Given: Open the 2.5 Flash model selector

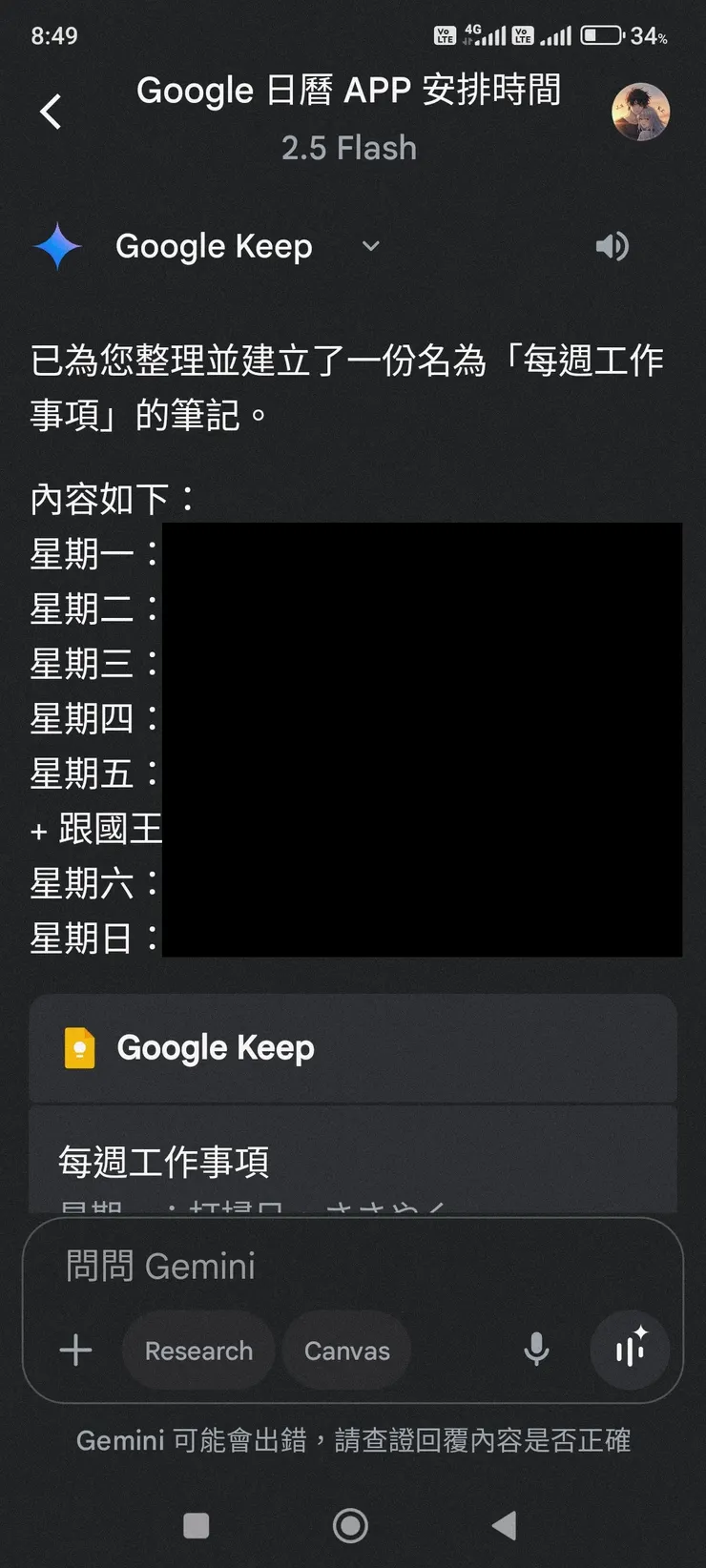Looking at the screenshot, I should (x=349, y=148).
